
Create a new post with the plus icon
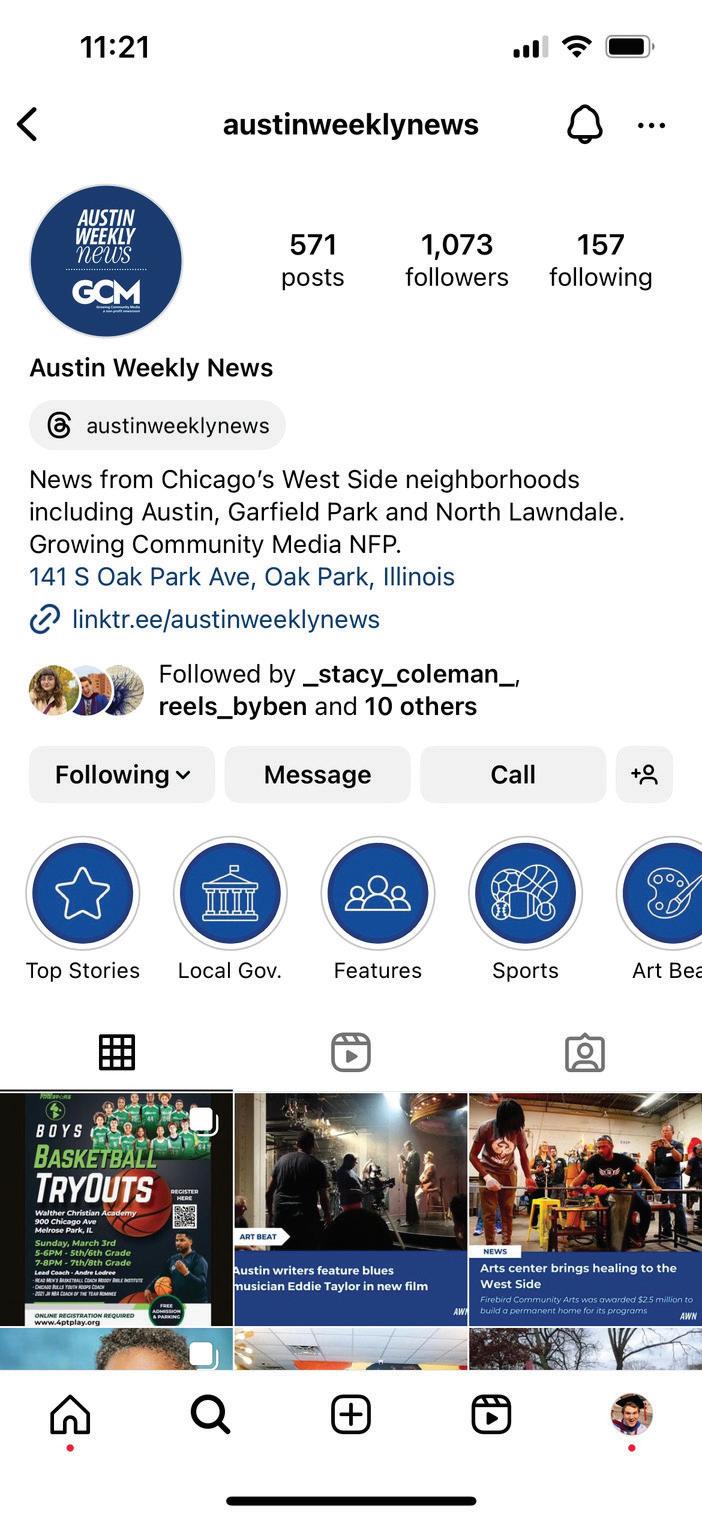pos(351,1415)
